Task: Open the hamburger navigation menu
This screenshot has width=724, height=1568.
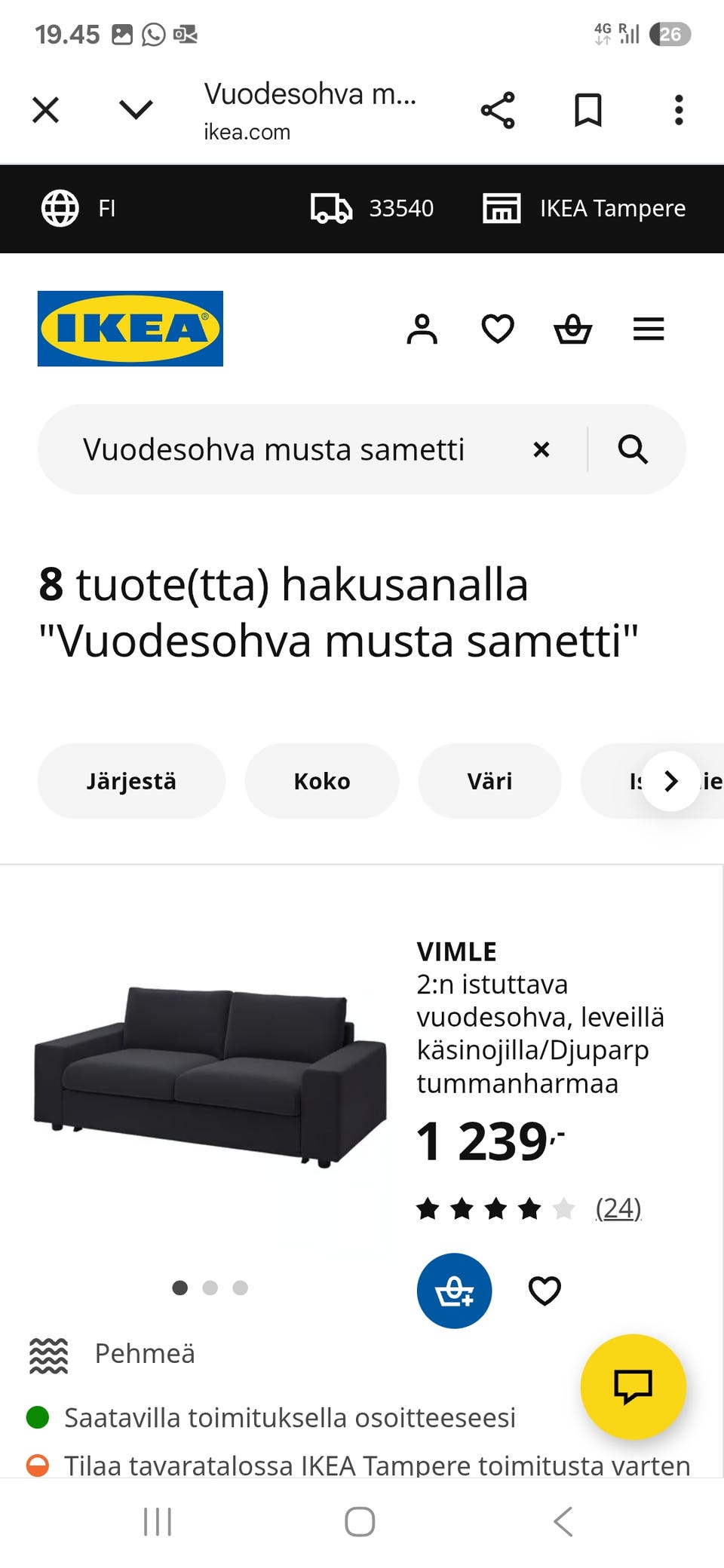Action: [648, 329]
